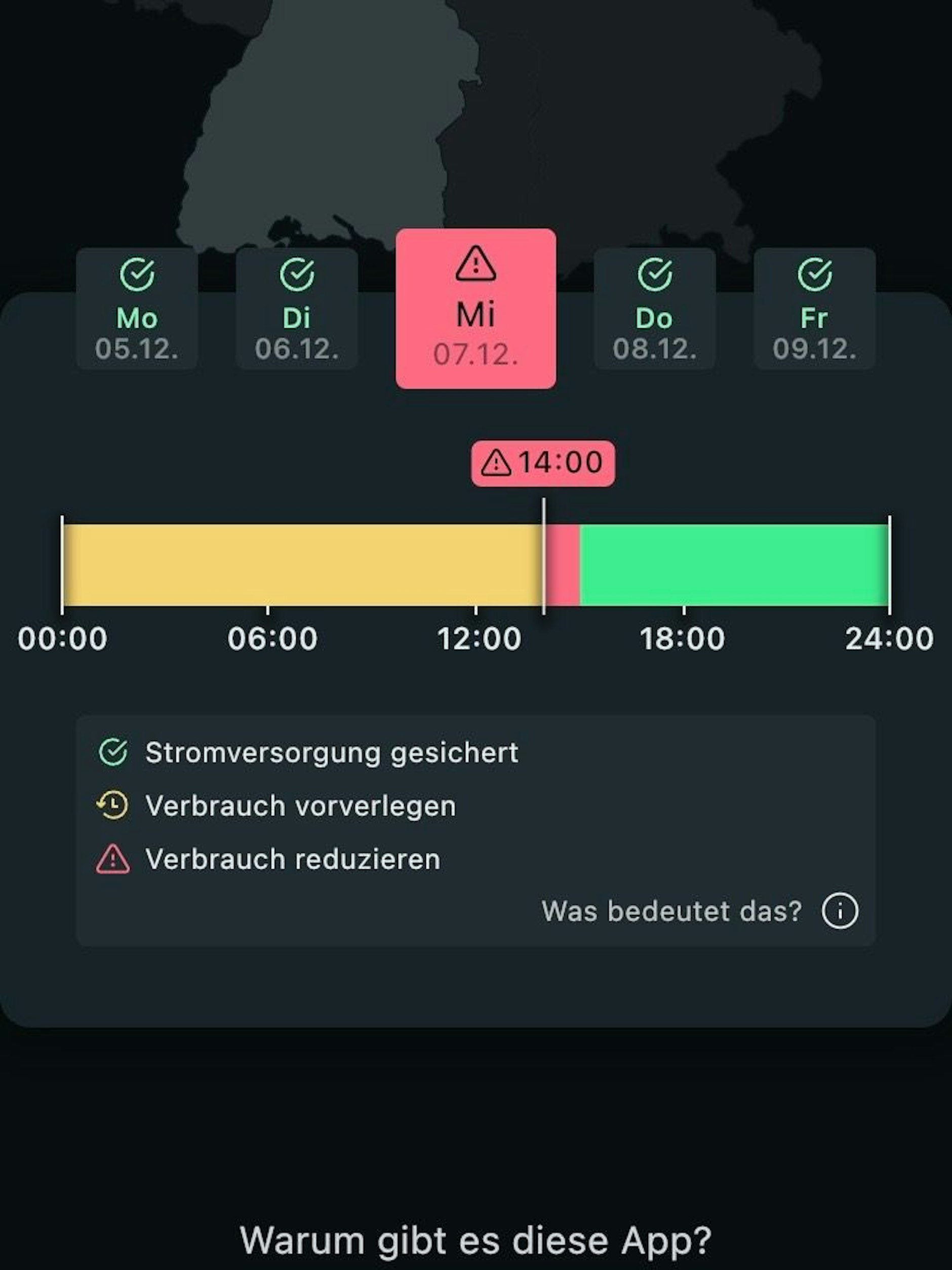Click the yellow Verbrauch vorverlegen clock icon

pos(112,805)
